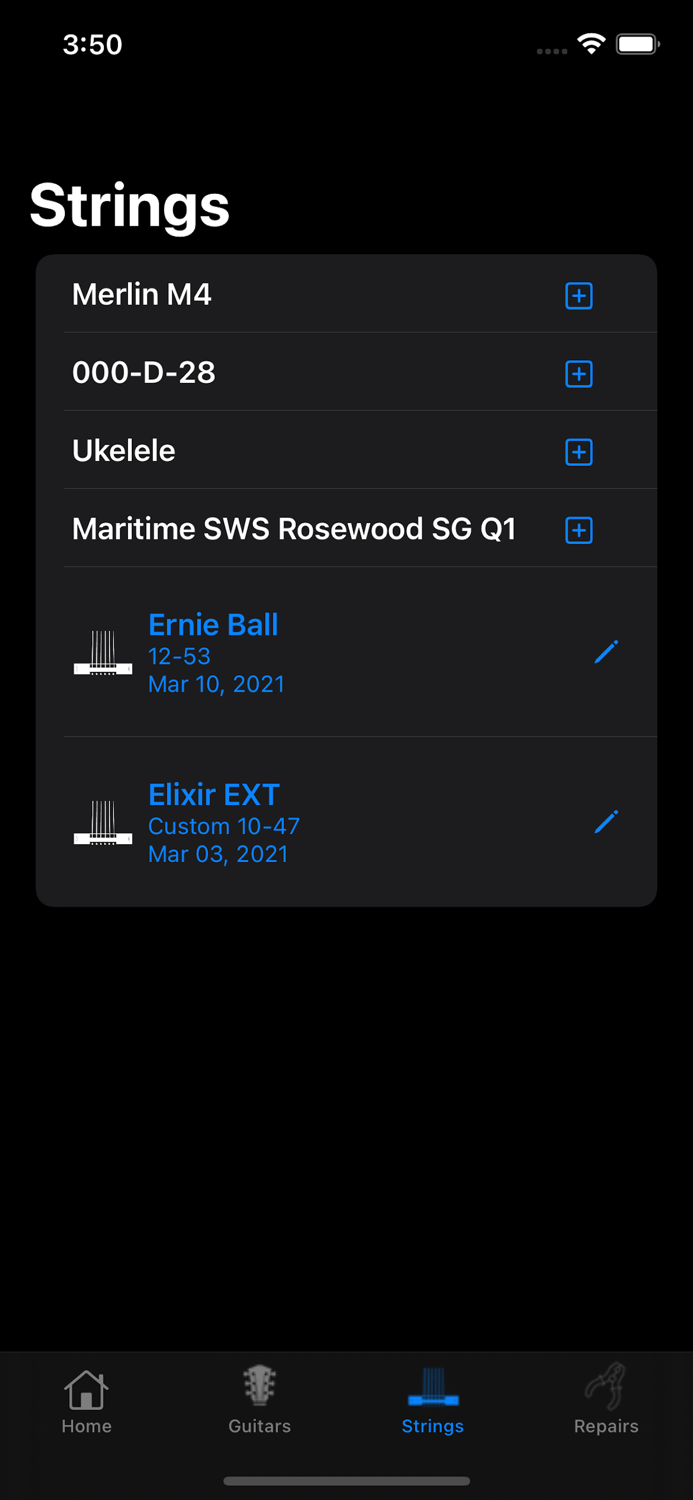Edit the Elixir EXT Custom 10-47 entry
Image resolution: width=693 pixels, height=1500 pixels.
(x=606, y=822)
